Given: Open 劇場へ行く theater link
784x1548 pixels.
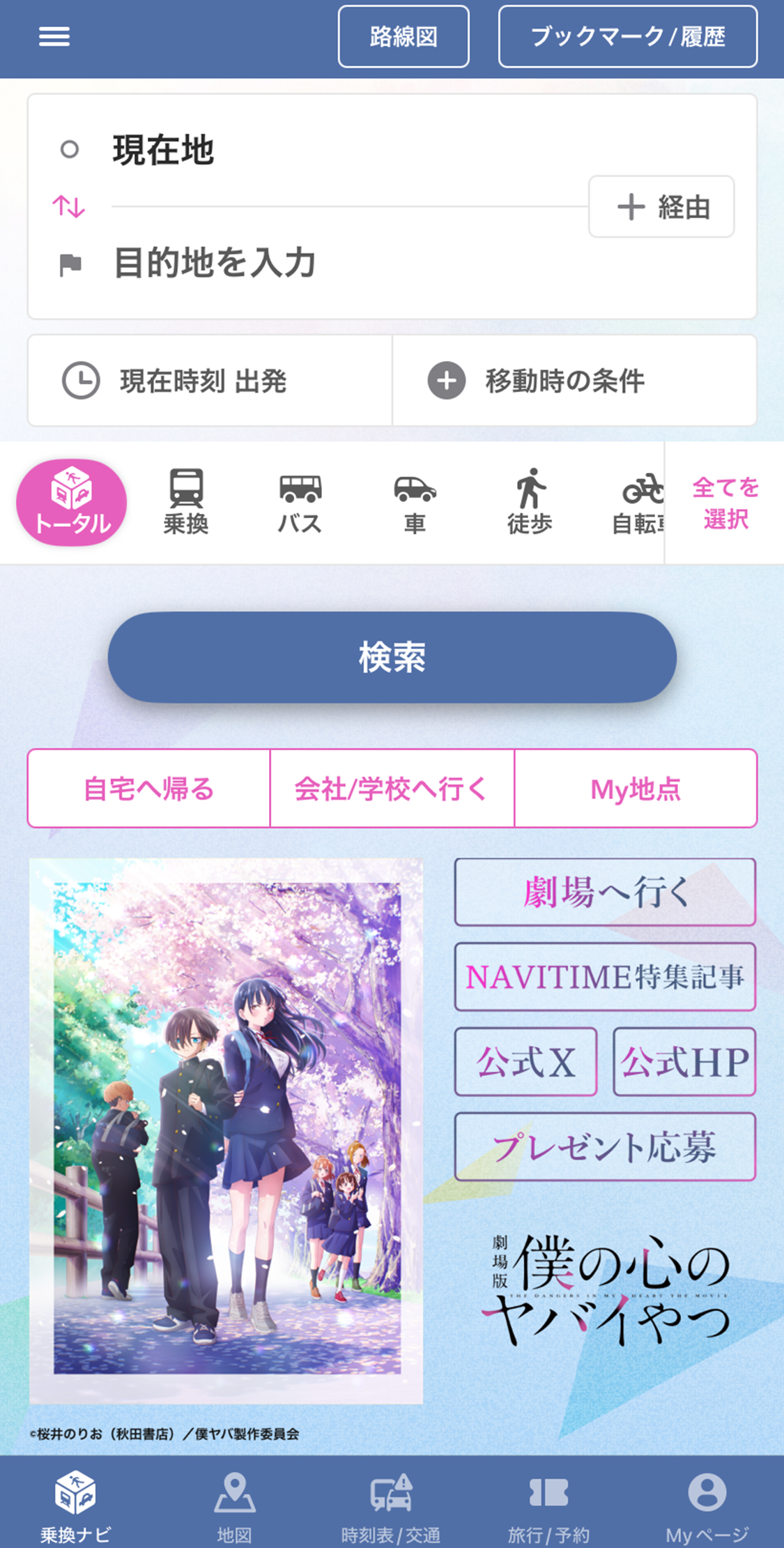Looking at the screenshot, I should [x=605, y=892].
